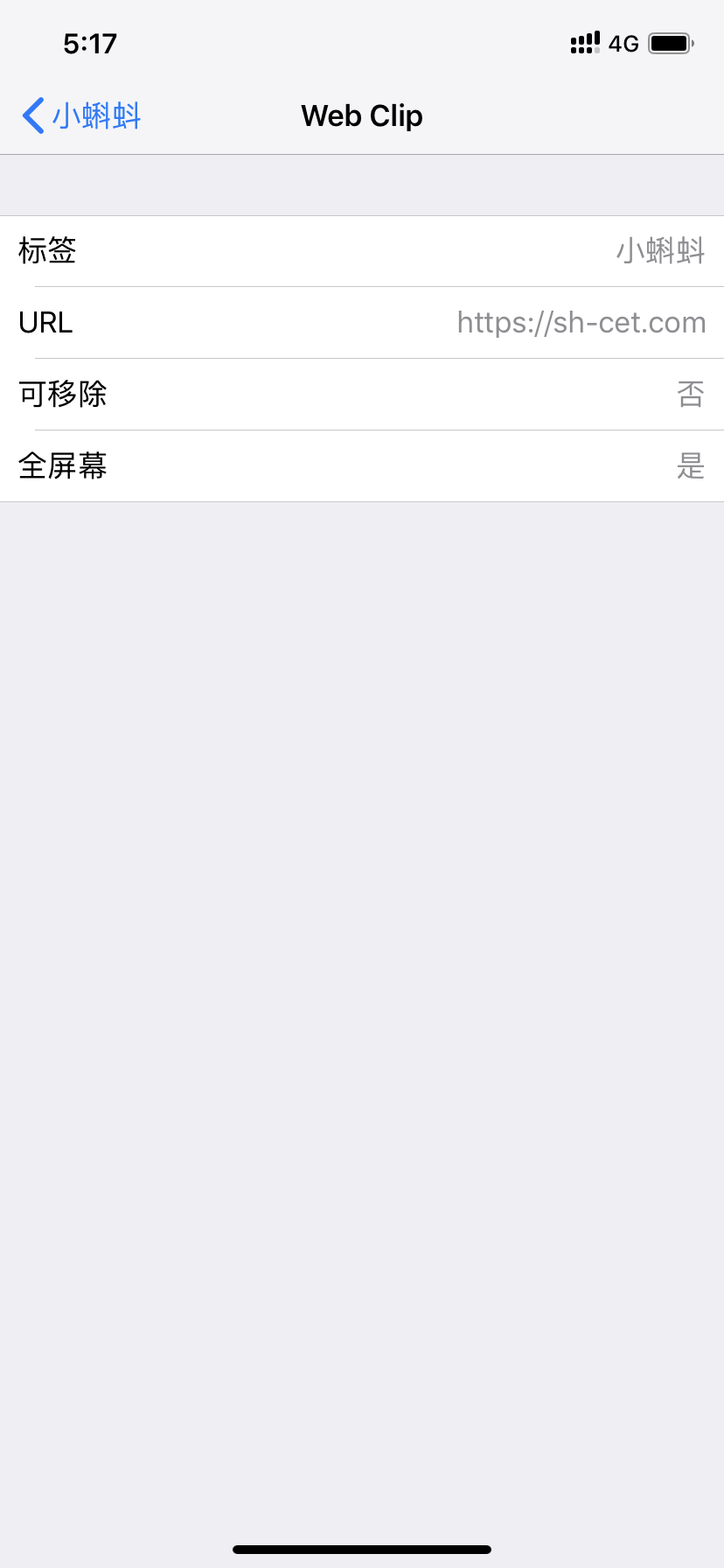Go back to the 小蝌蚪 profile page

point(81,115)
